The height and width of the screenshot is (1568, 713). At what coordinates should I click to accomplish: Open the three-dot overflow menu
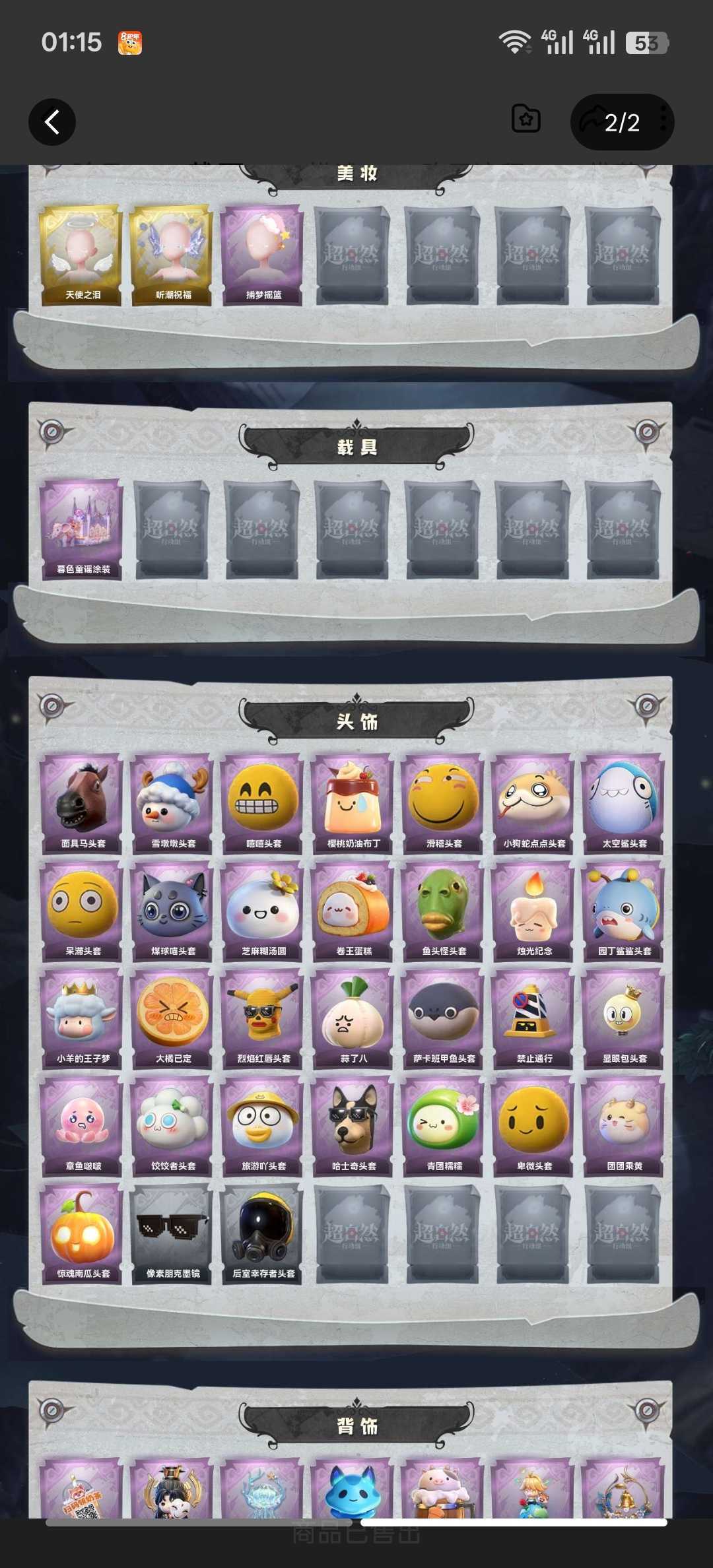663,122
